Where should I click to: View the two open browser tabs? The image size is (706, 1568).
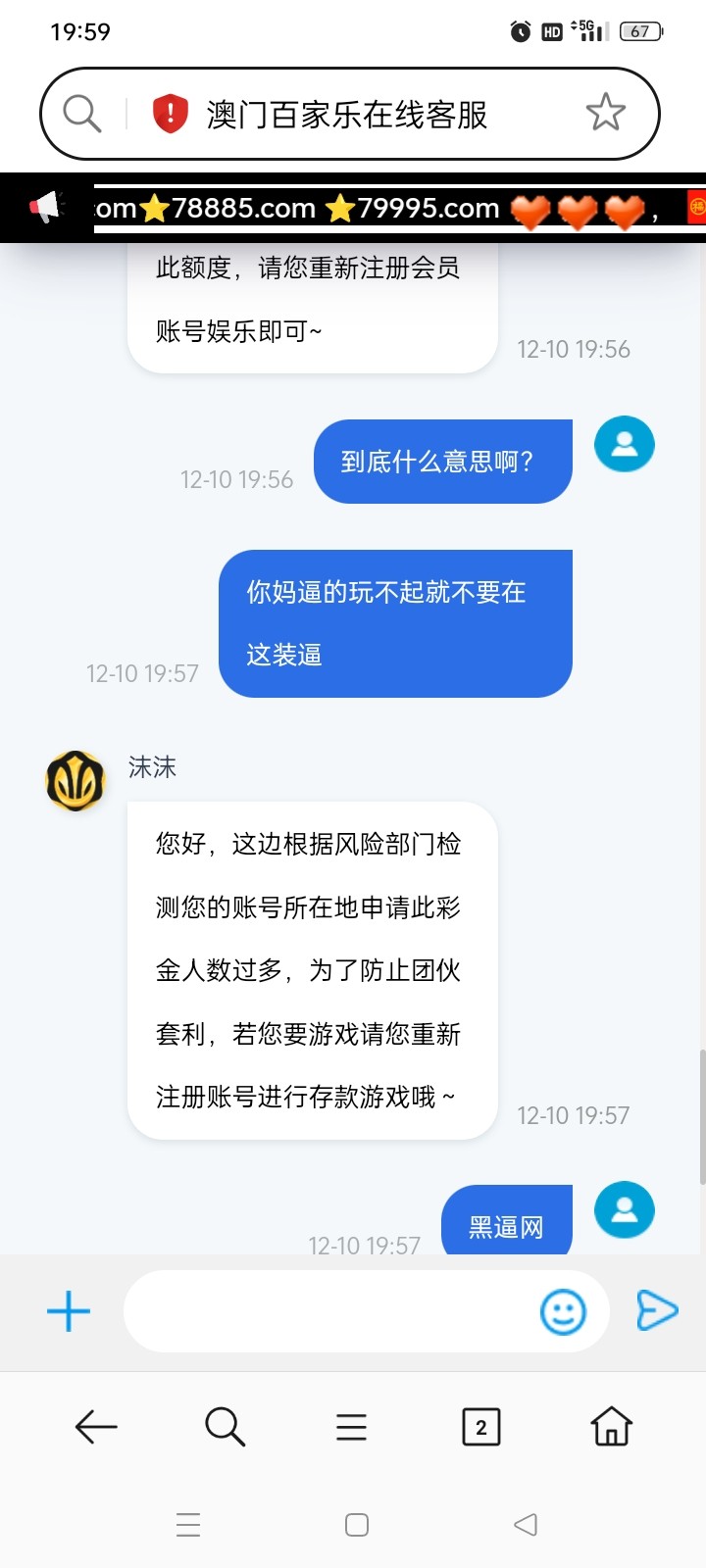coord(480,1427)
